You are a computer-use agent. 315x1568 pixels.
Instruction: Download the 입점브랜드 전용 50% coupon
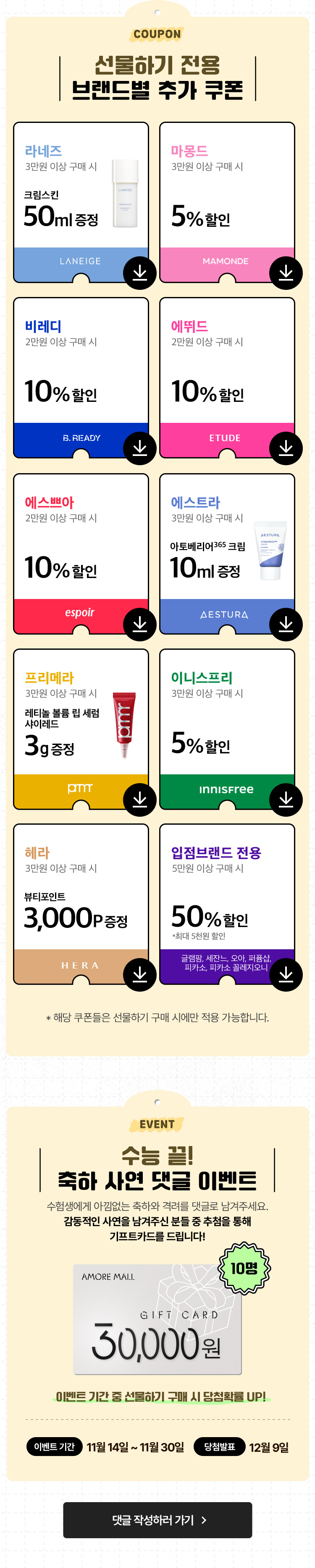click(x=286, y=974)
